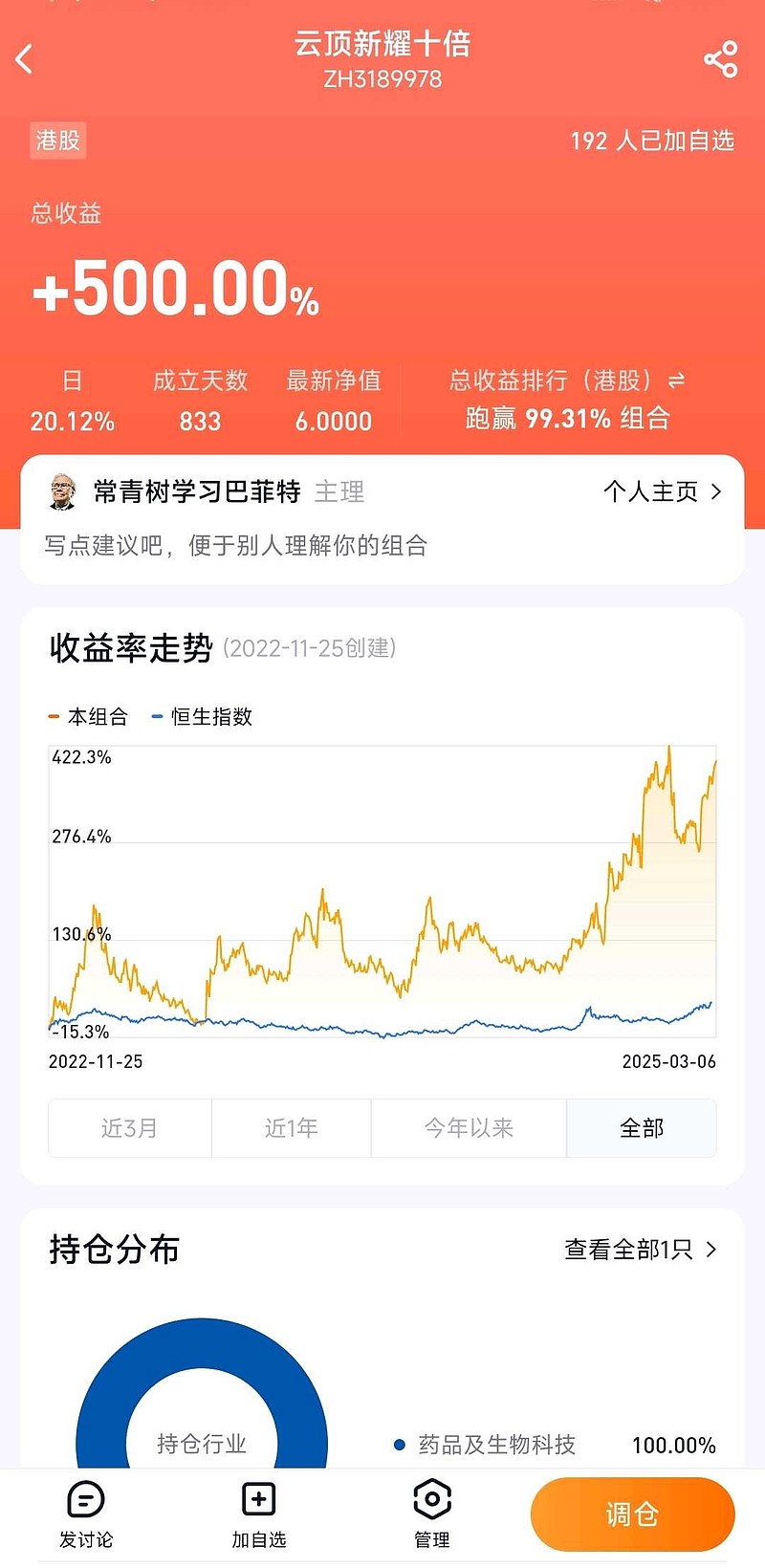Viewport: 765px width, 1568px height.
Task: Show 全部 time range on chart
Action: click(642, 1128)
